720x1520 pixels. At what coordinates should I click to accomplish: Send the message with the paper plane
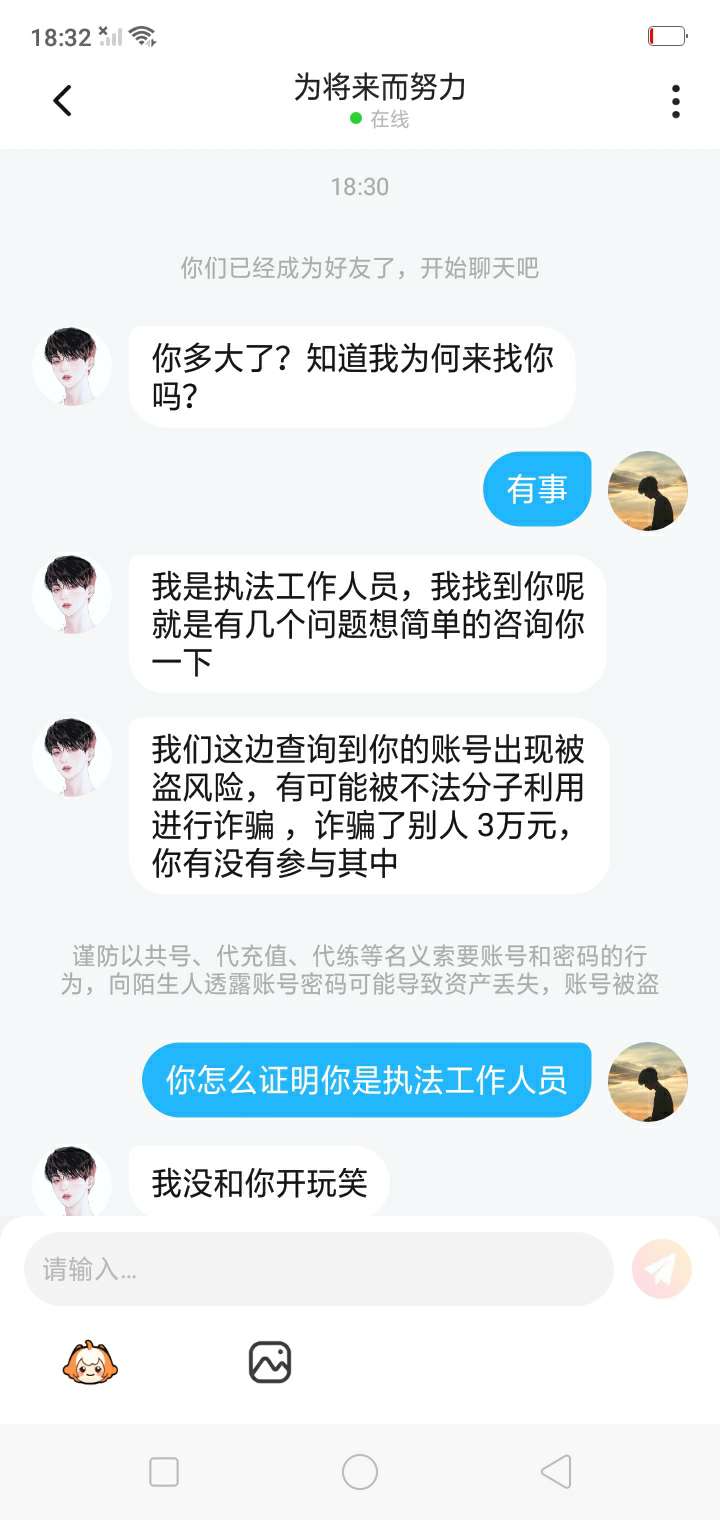click(662, 1269)
